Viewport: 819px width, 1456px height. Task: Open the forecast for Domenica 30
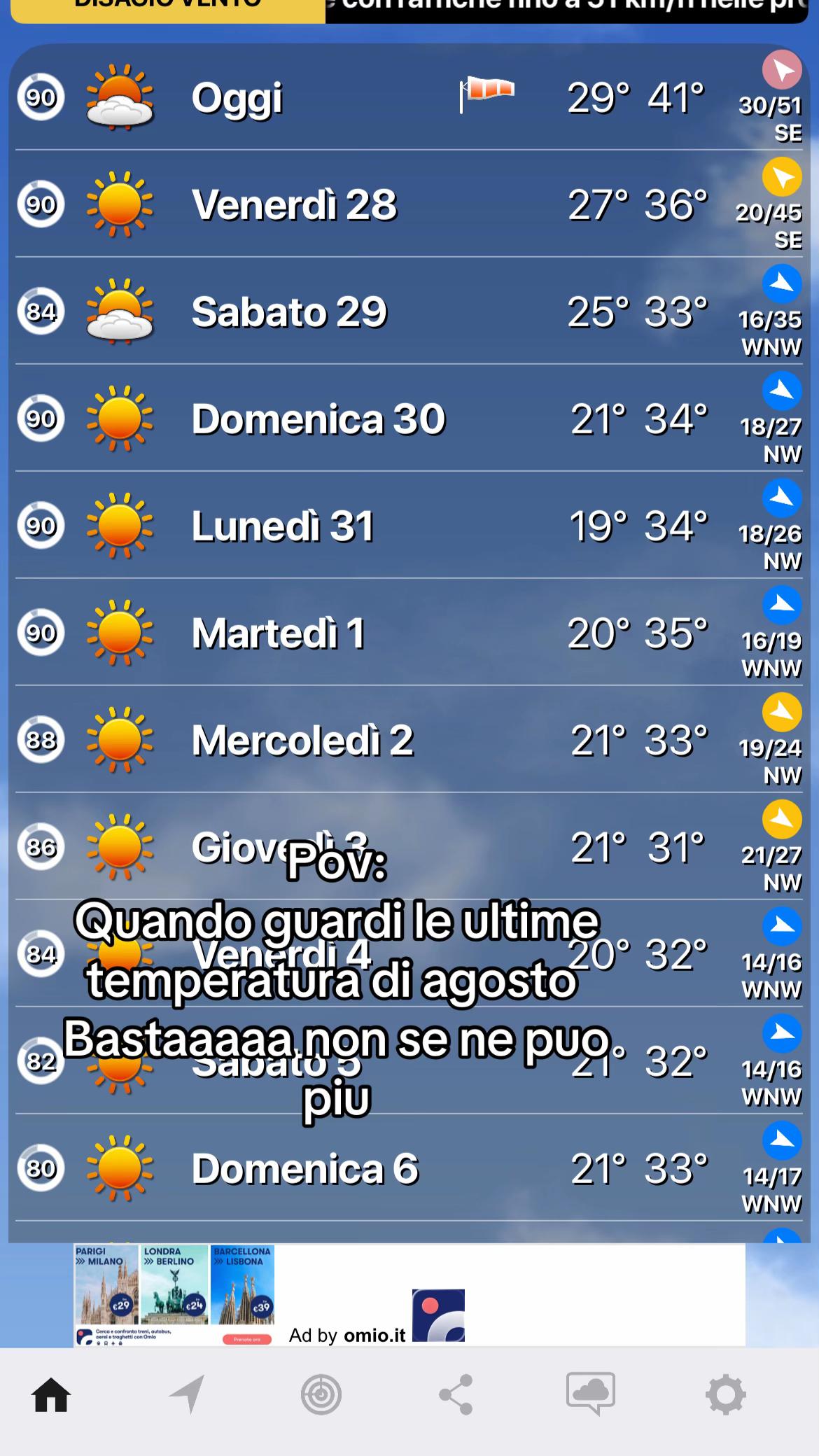pyautogui.click(x=409, y=418)
